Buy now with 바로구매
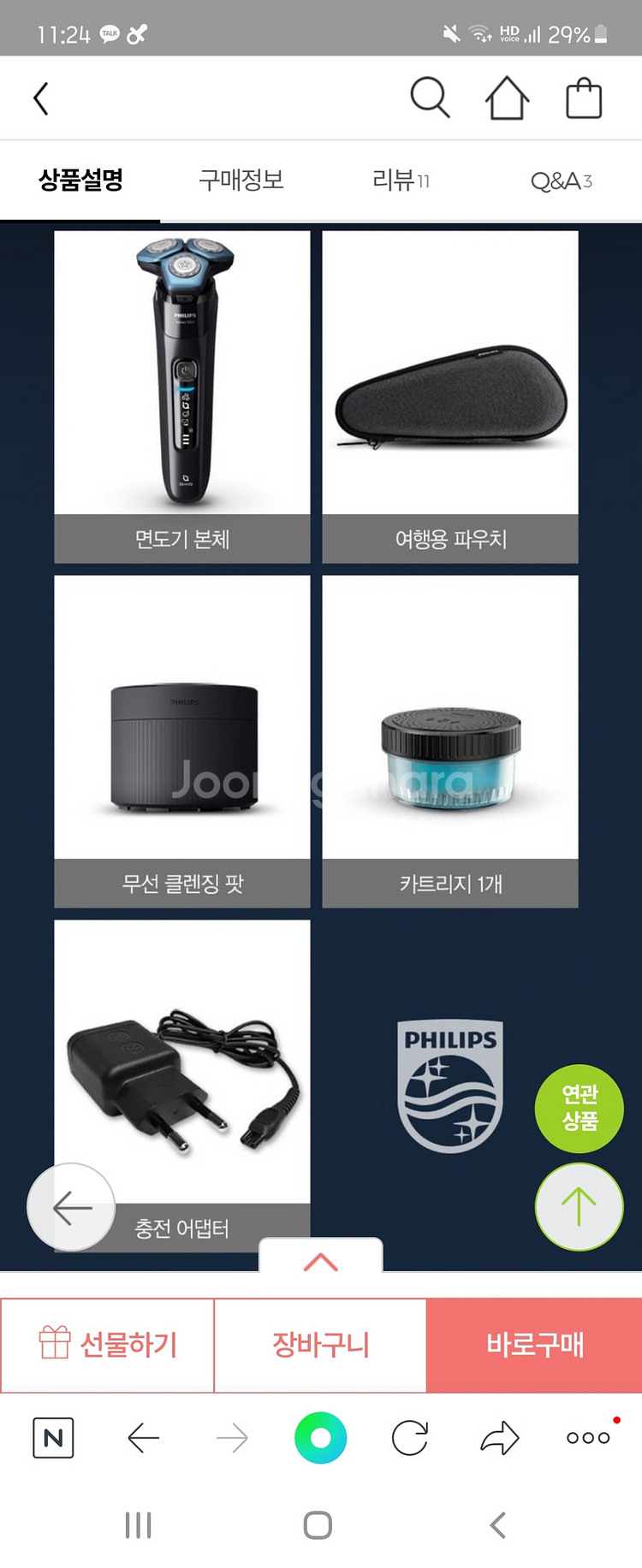 coord(534,1345)
